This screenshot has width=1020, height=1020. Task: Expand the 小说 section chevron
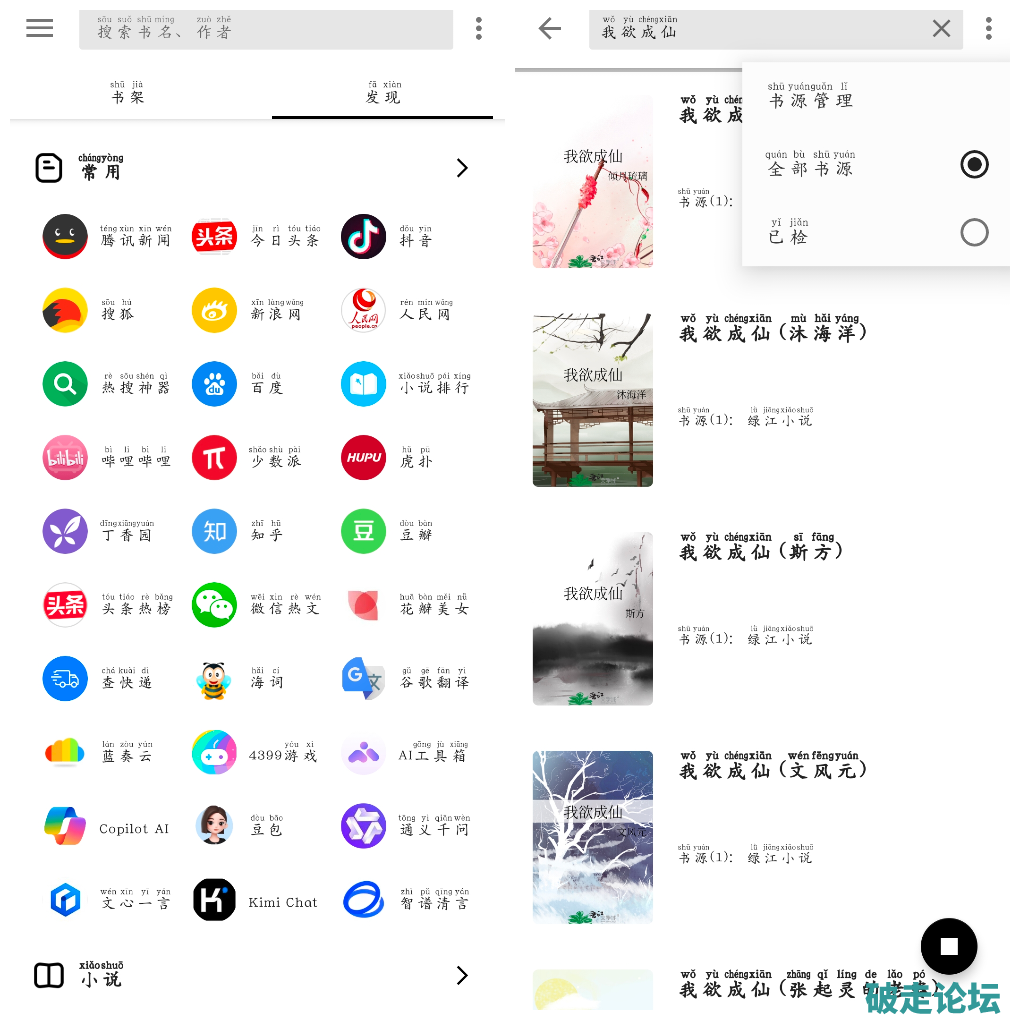pos(461,975)
